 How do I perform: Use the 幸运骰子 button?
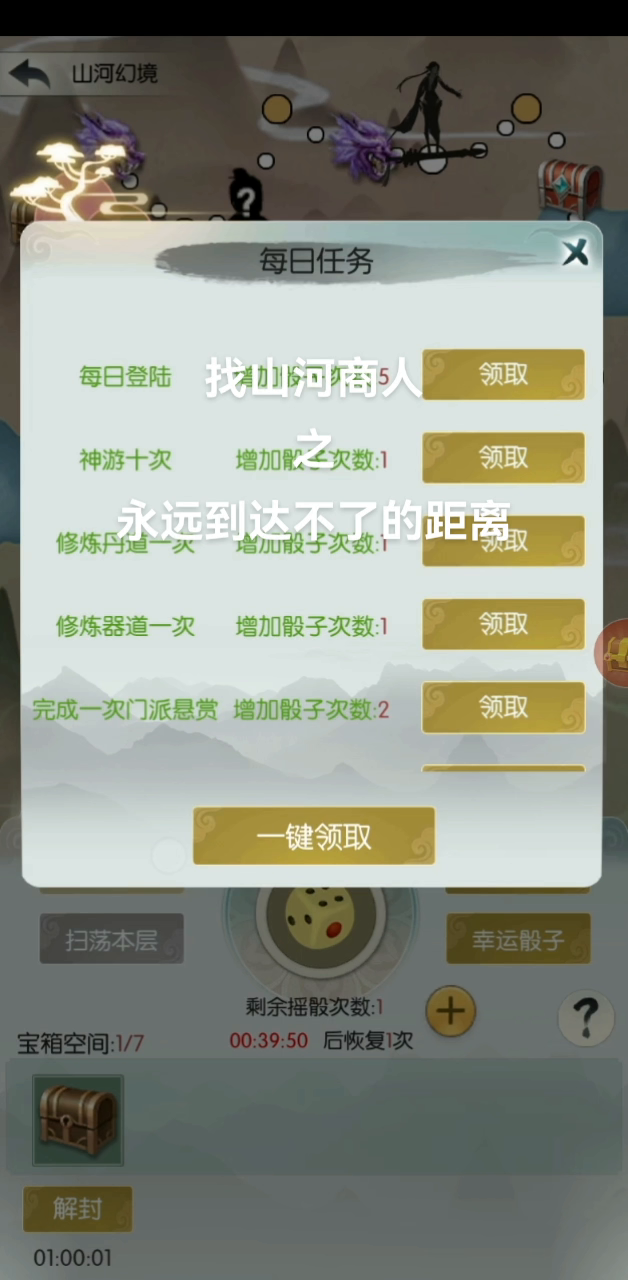pos(518,939)
